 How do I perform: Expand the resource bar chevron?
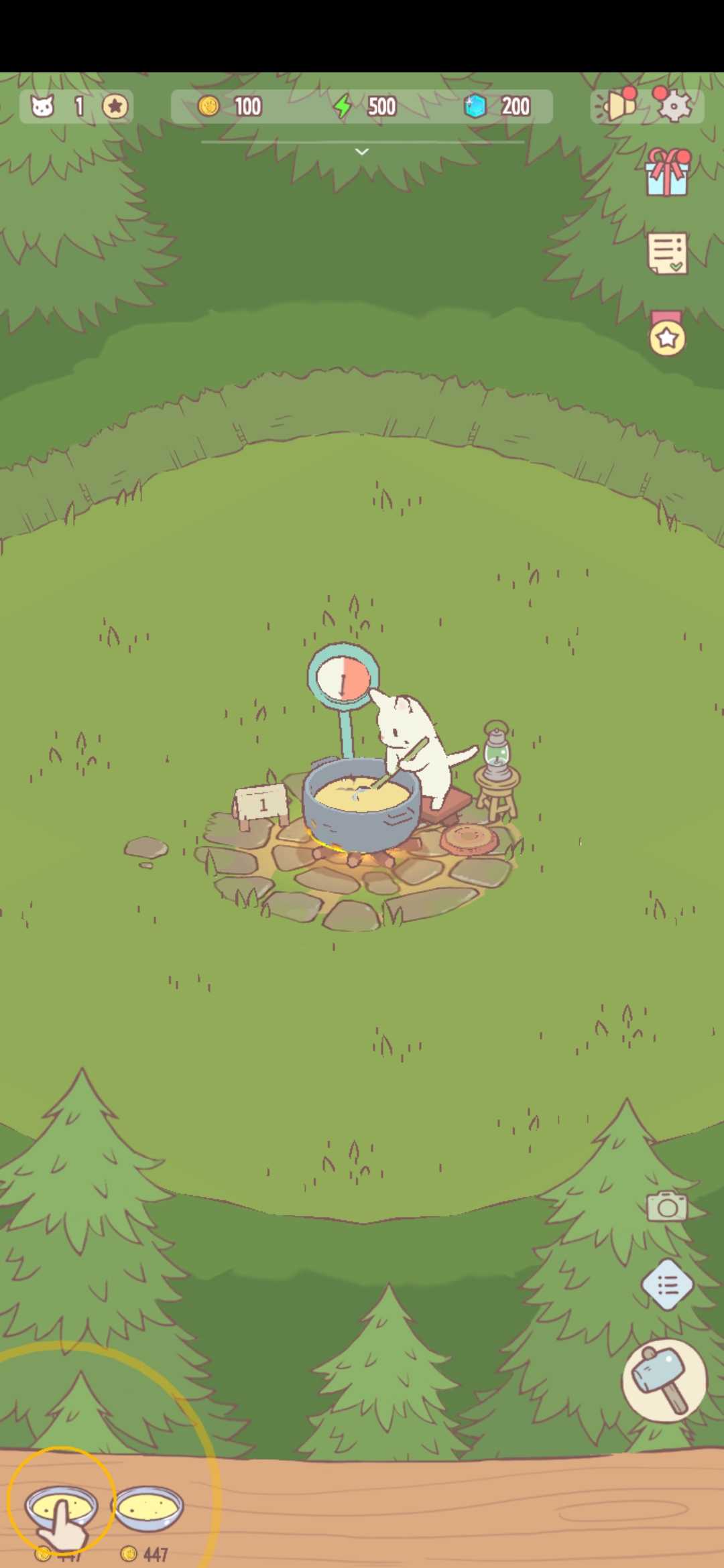[362, 152]
